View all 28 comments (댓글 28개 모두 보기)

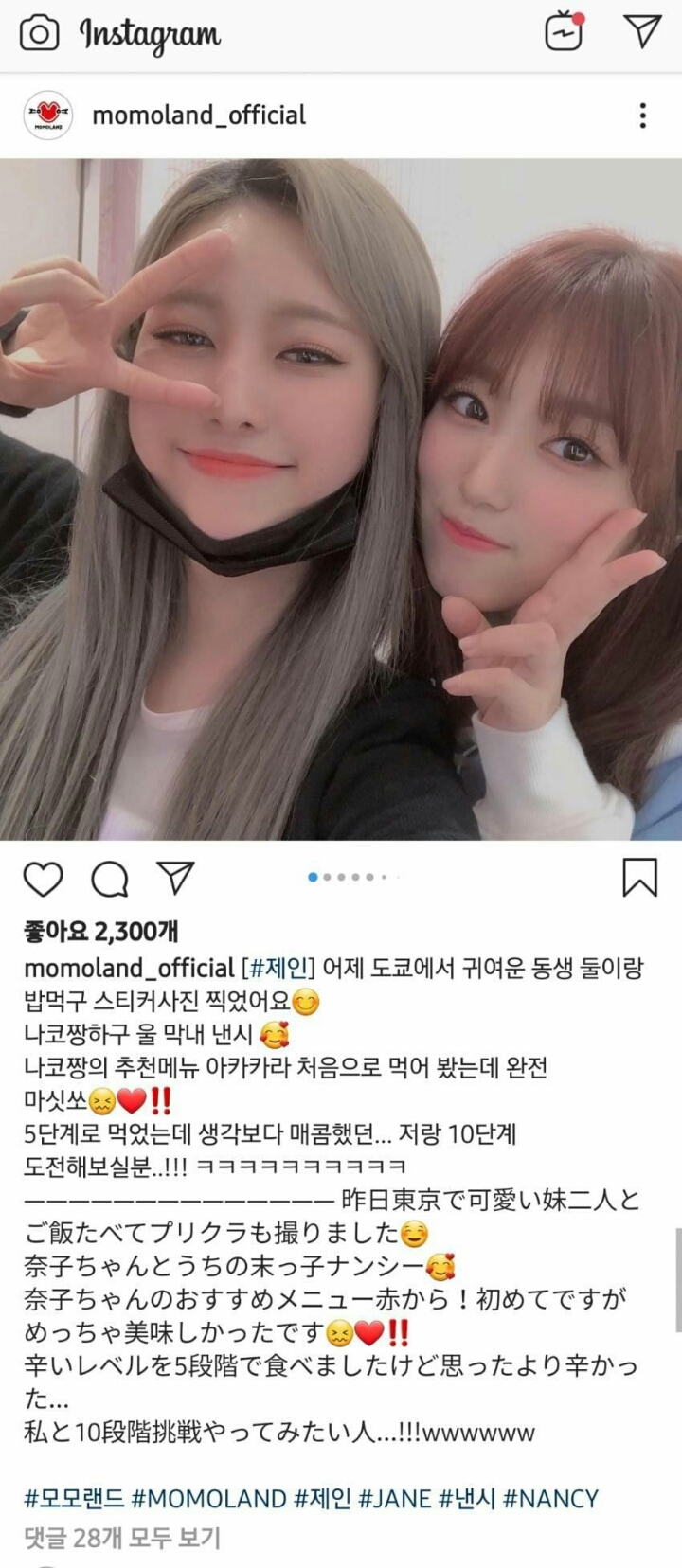click(x=122, y=1538)
